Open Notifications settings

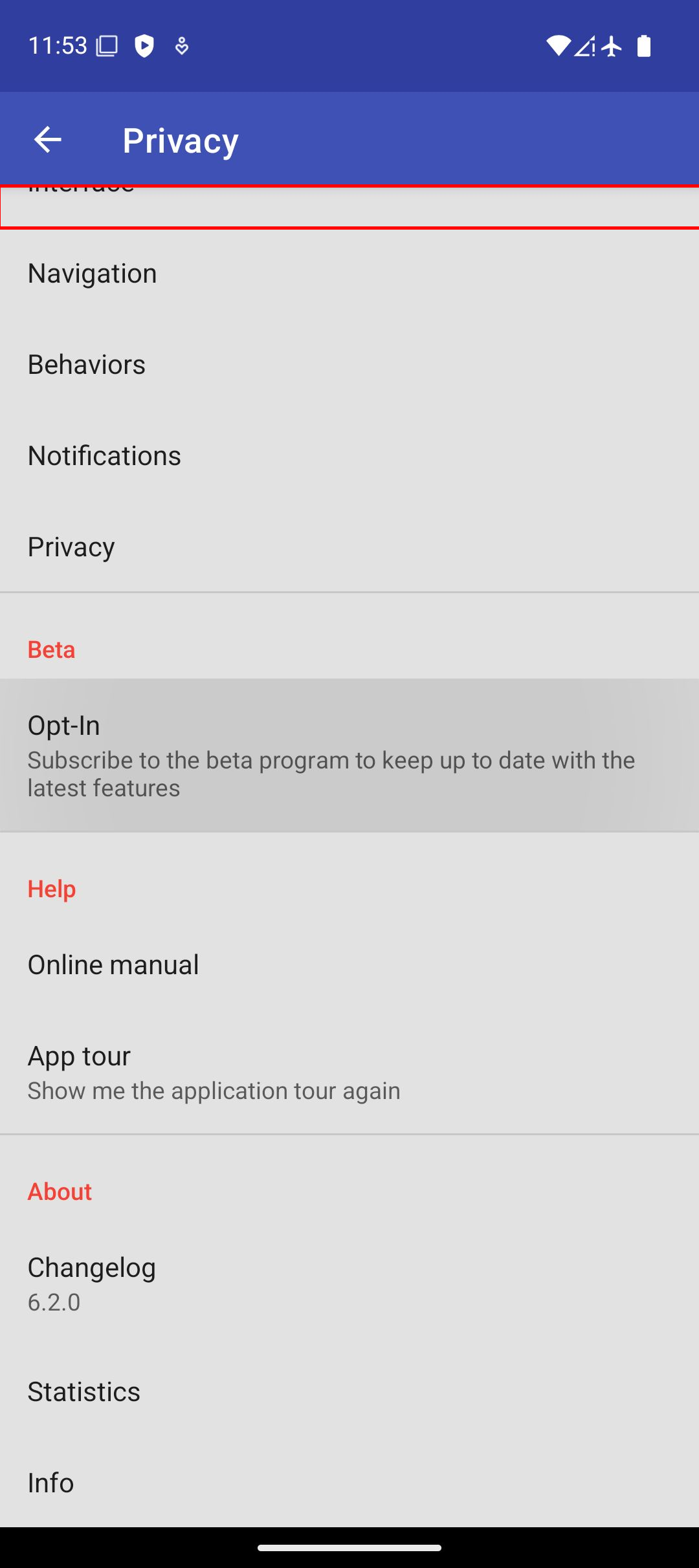tap(349, 455)
